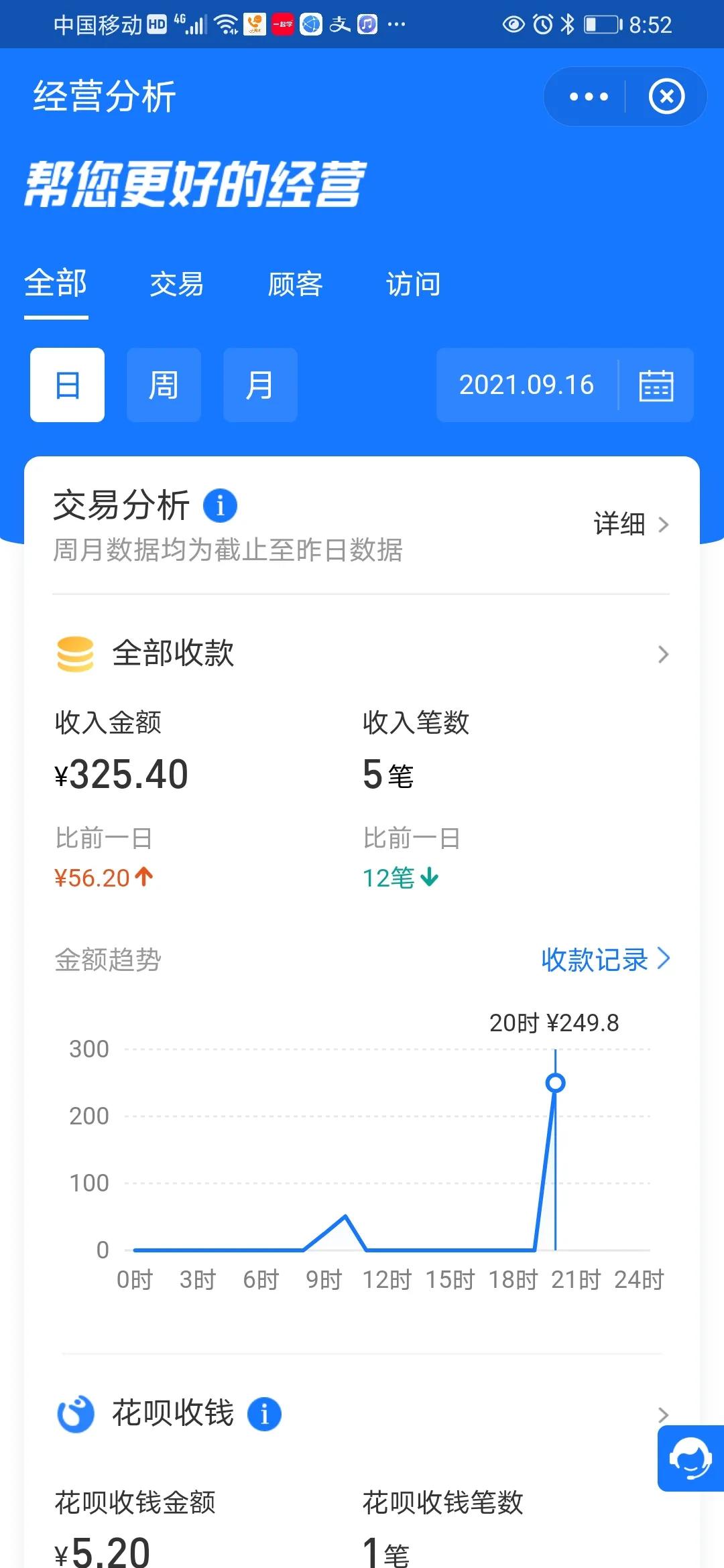Click the 全部收款 coin stack icon
The image size is (724, 1568).
76,653
